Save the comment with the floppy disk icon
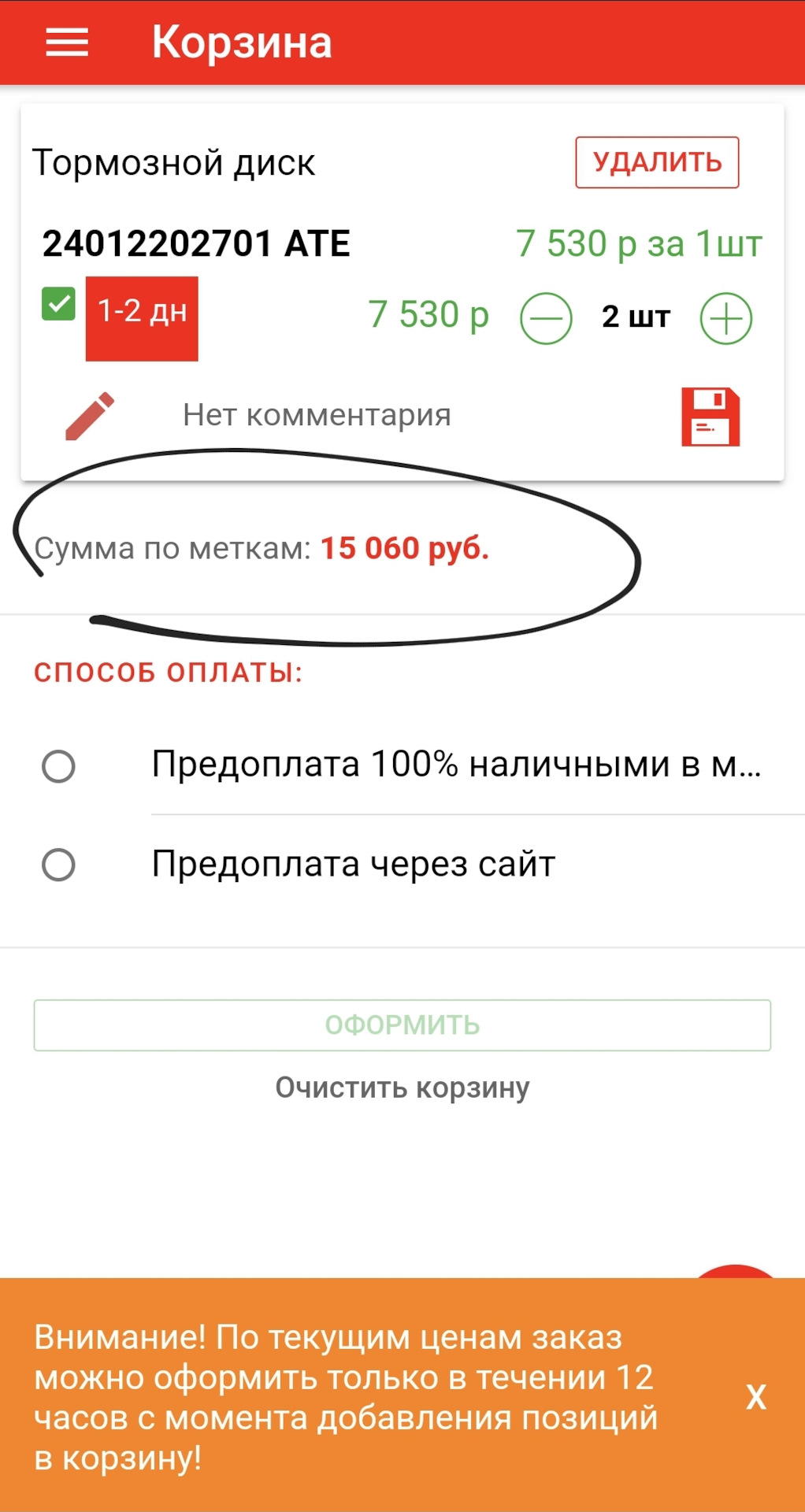 [x=710, y=417]
